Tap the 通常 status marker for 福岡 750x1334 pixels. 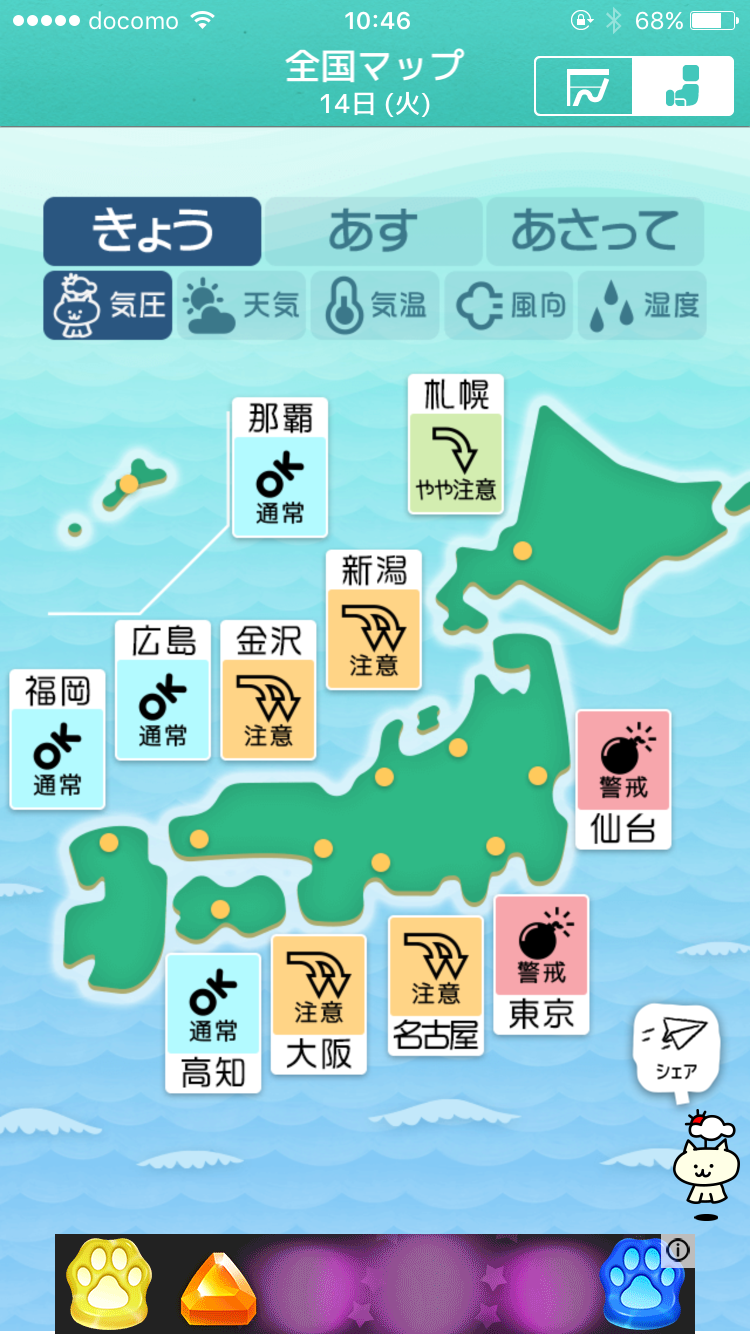[57, 756]
